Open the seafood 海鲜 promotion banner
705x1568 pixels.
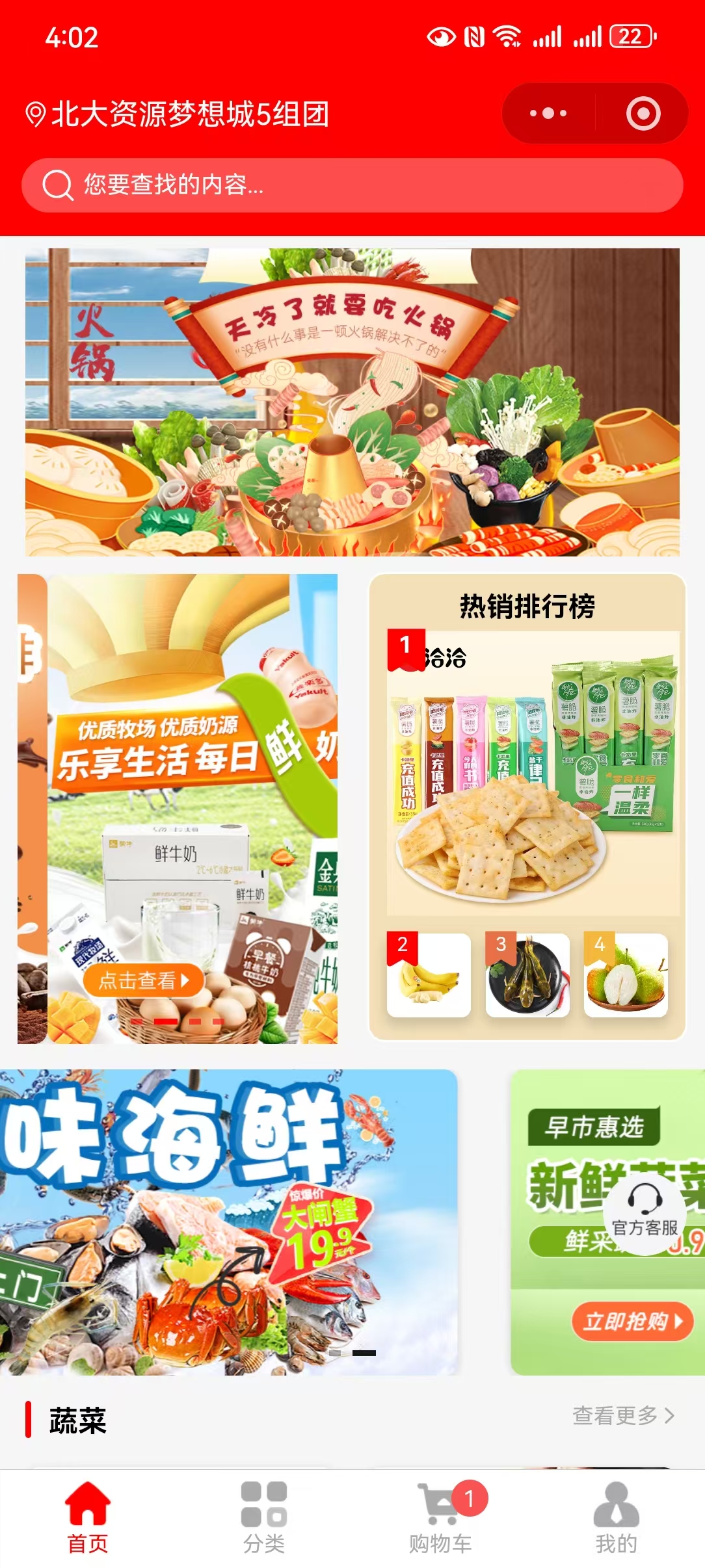(x=228, y=1222)
